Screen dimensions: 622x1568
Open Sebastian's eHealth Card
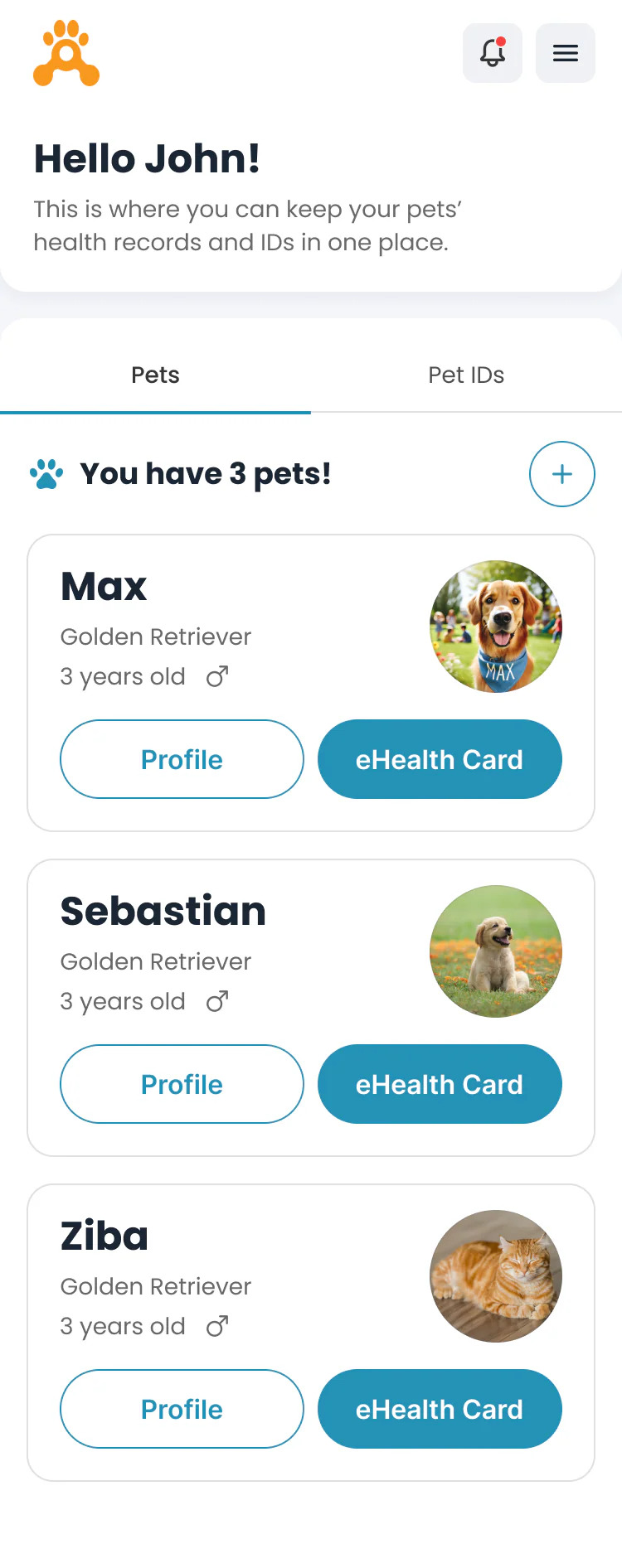[x=440, y=1084]
